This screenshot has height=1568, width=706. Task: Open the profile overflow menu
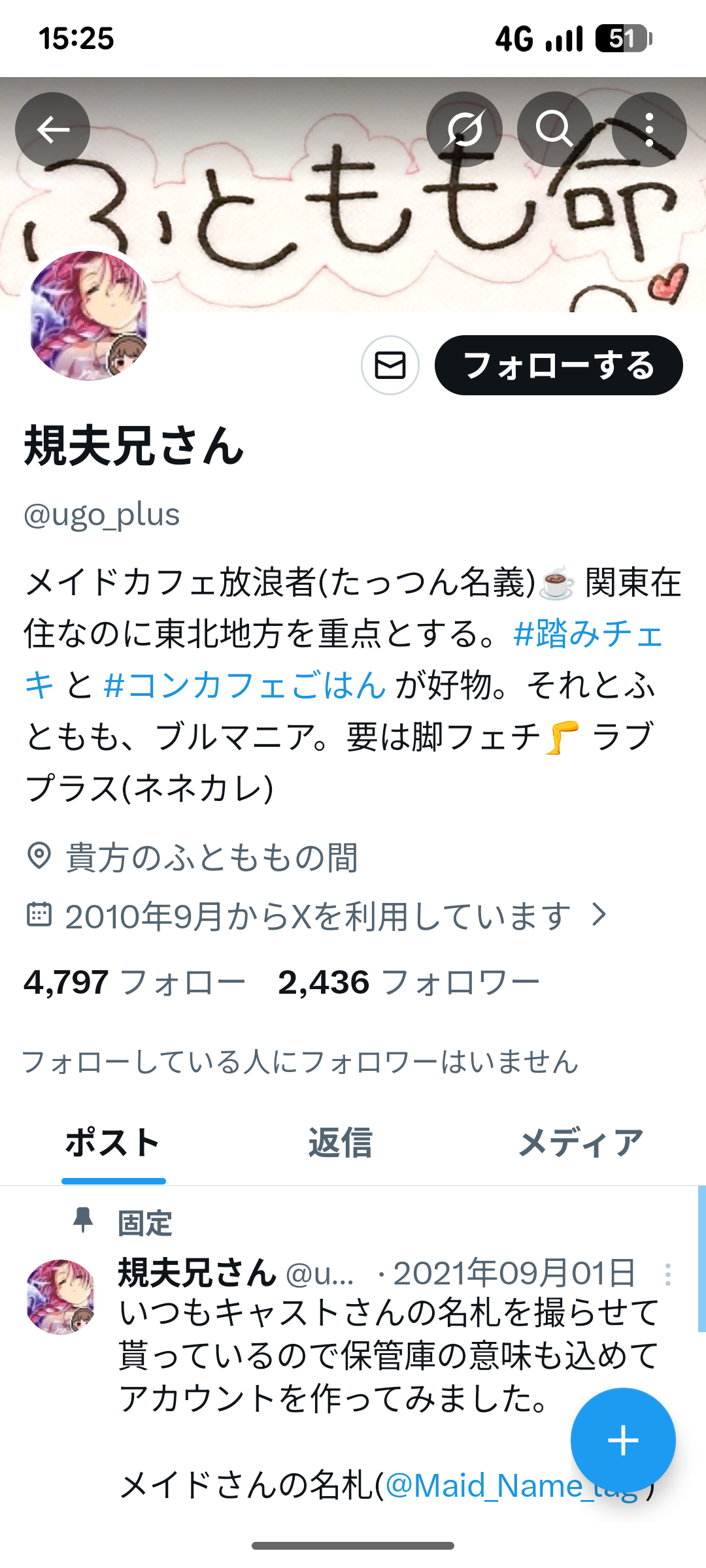[x=648, y=129]
